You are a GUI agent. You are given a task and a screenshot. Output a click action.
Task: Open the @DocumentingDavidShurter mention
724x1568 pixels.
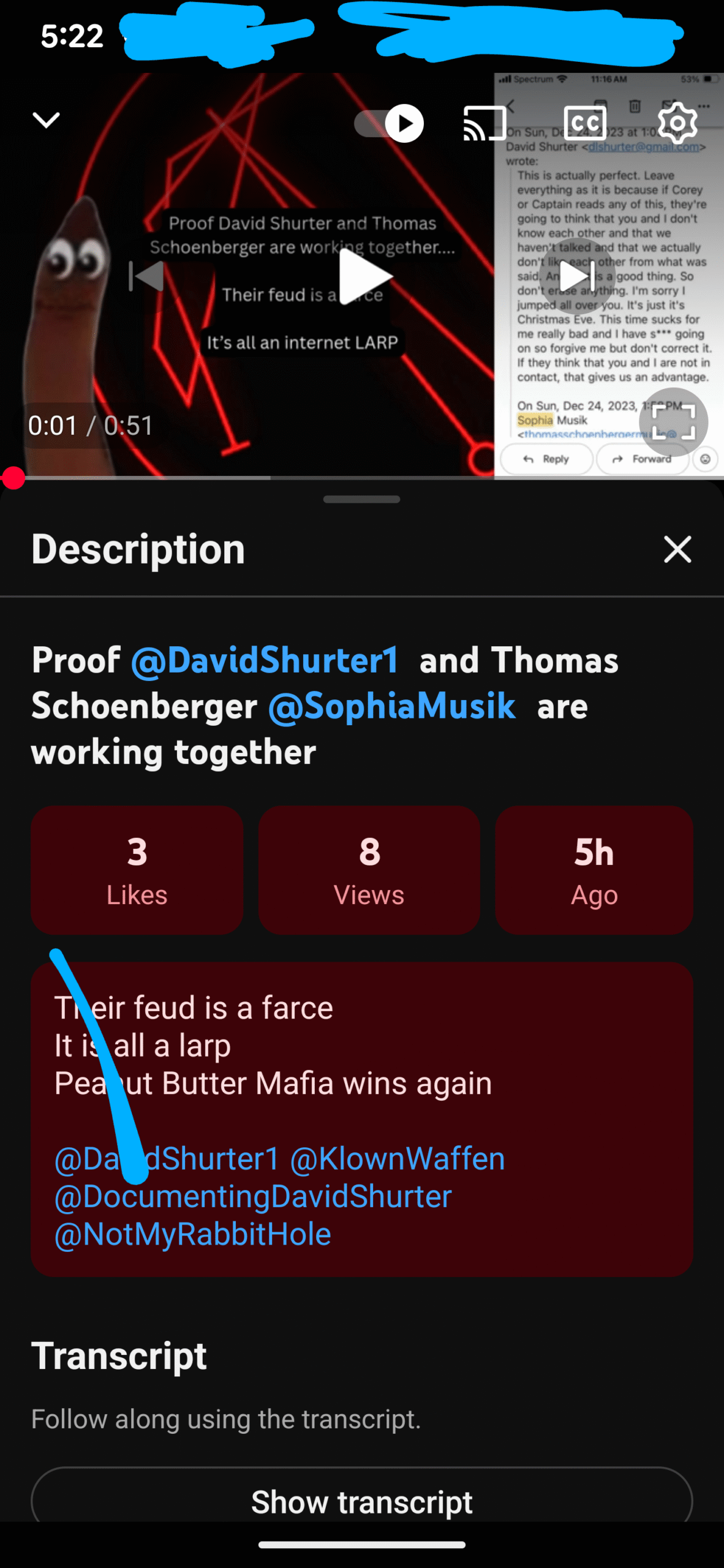tap(253, 1197)
